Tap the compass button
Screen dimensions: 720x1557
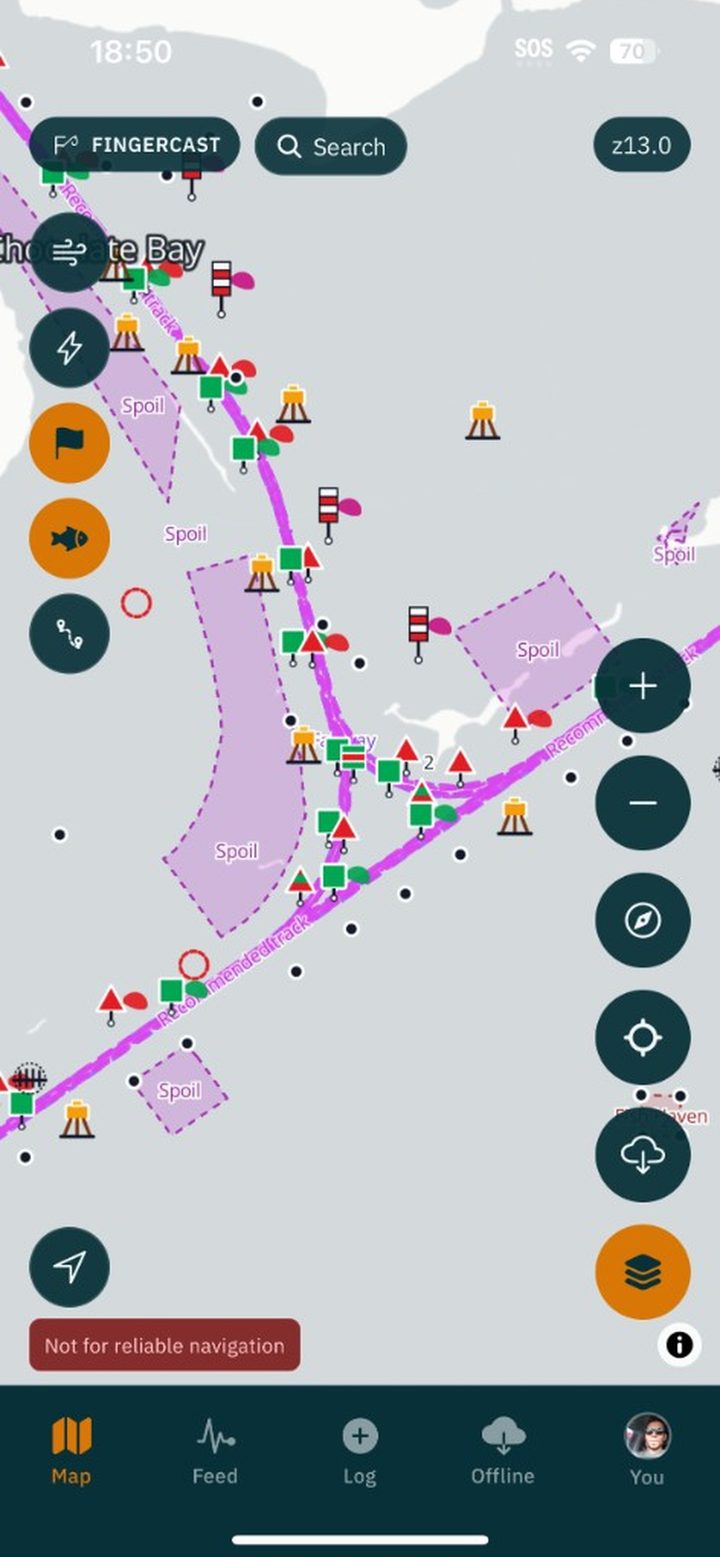point(642,920)
